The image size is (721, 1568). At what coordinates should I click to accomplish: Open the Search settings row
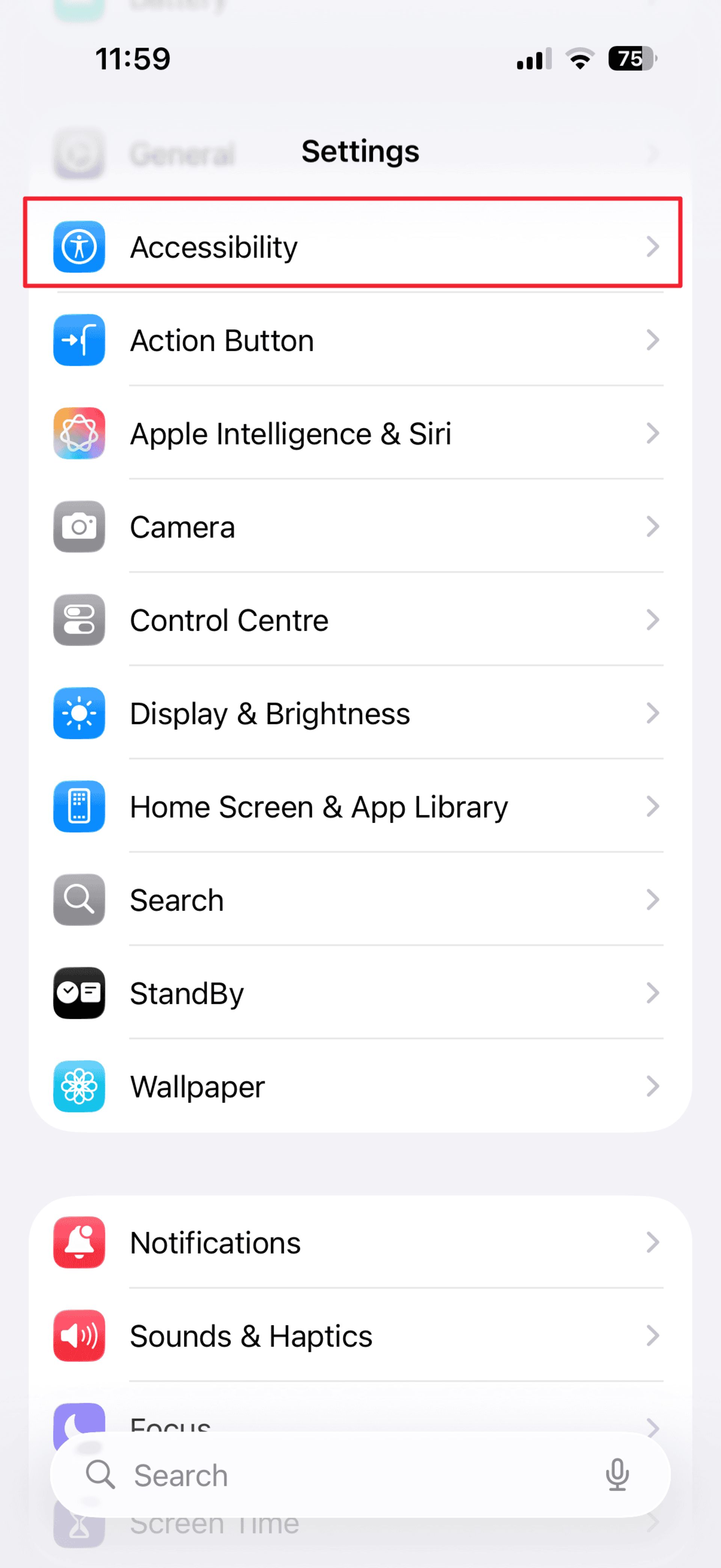pyautogui.click(x=353, y=900)
